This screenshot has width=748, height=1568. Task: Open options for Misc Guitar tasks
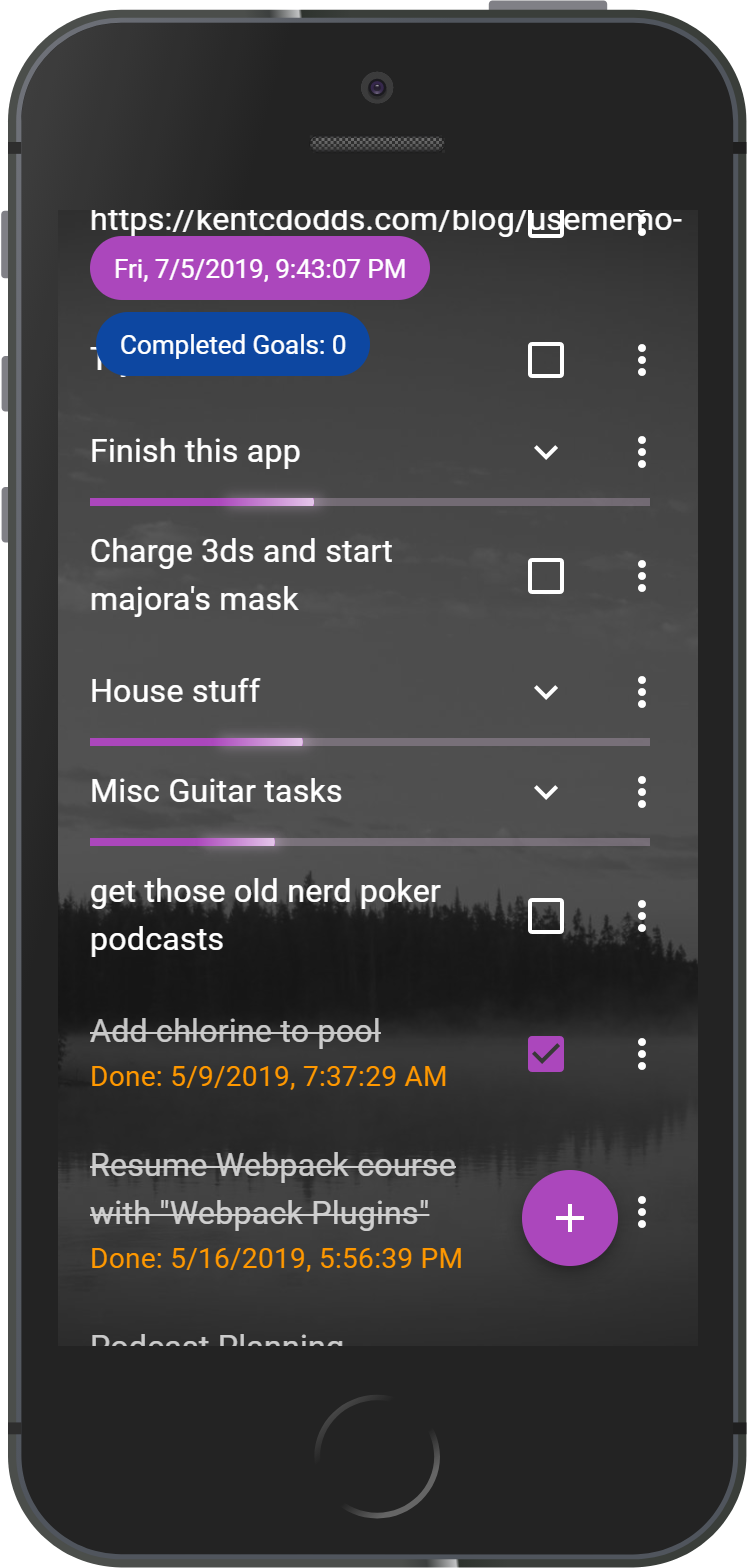tap(642, 792)
